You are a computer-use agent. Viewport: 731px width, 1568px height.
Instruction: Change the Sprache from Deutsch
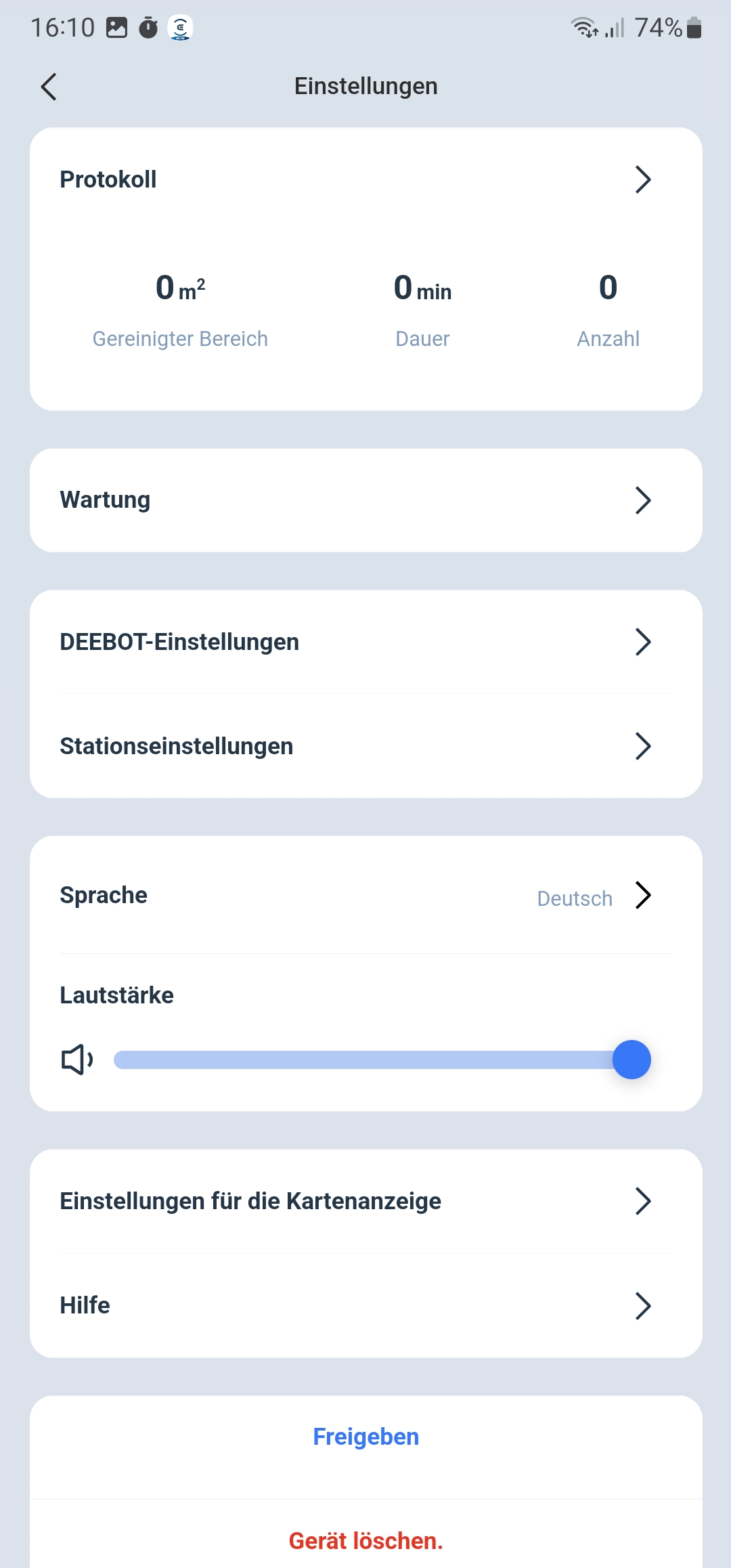pyautogui.click(x=365, y=896)
